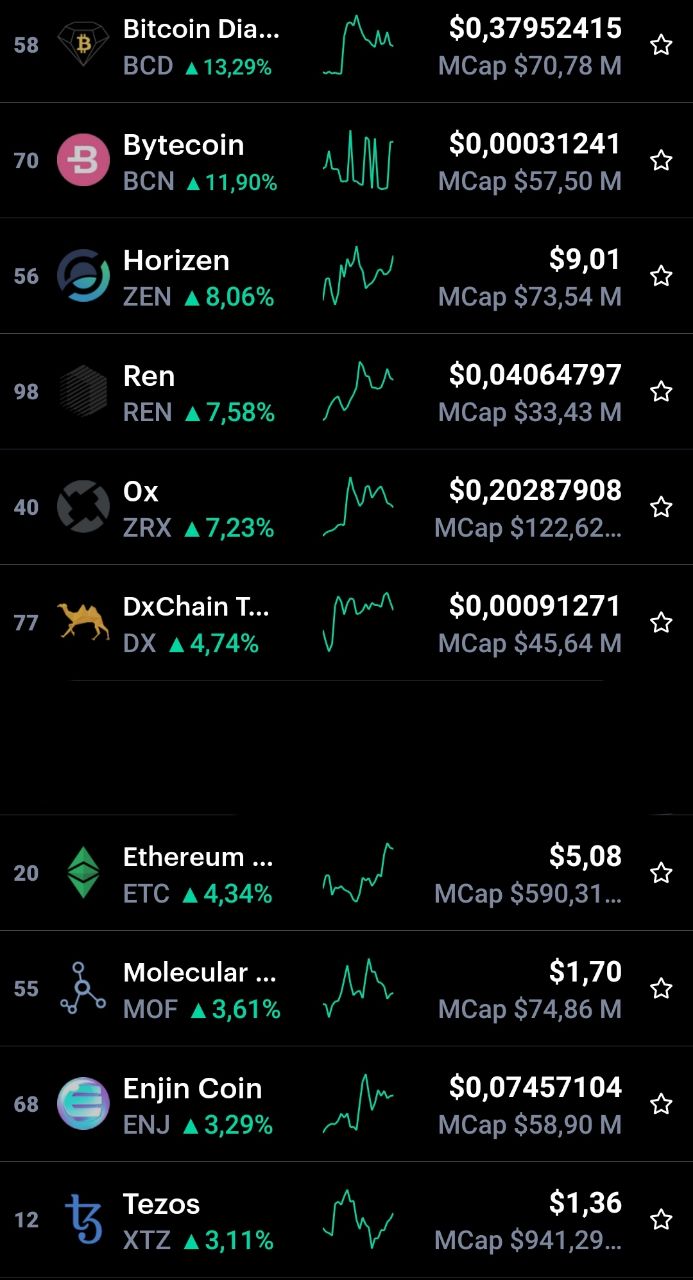This screenshot has height=1280, width=693.
Task: Star the ZRX coin
Action: tap(661, 507)
